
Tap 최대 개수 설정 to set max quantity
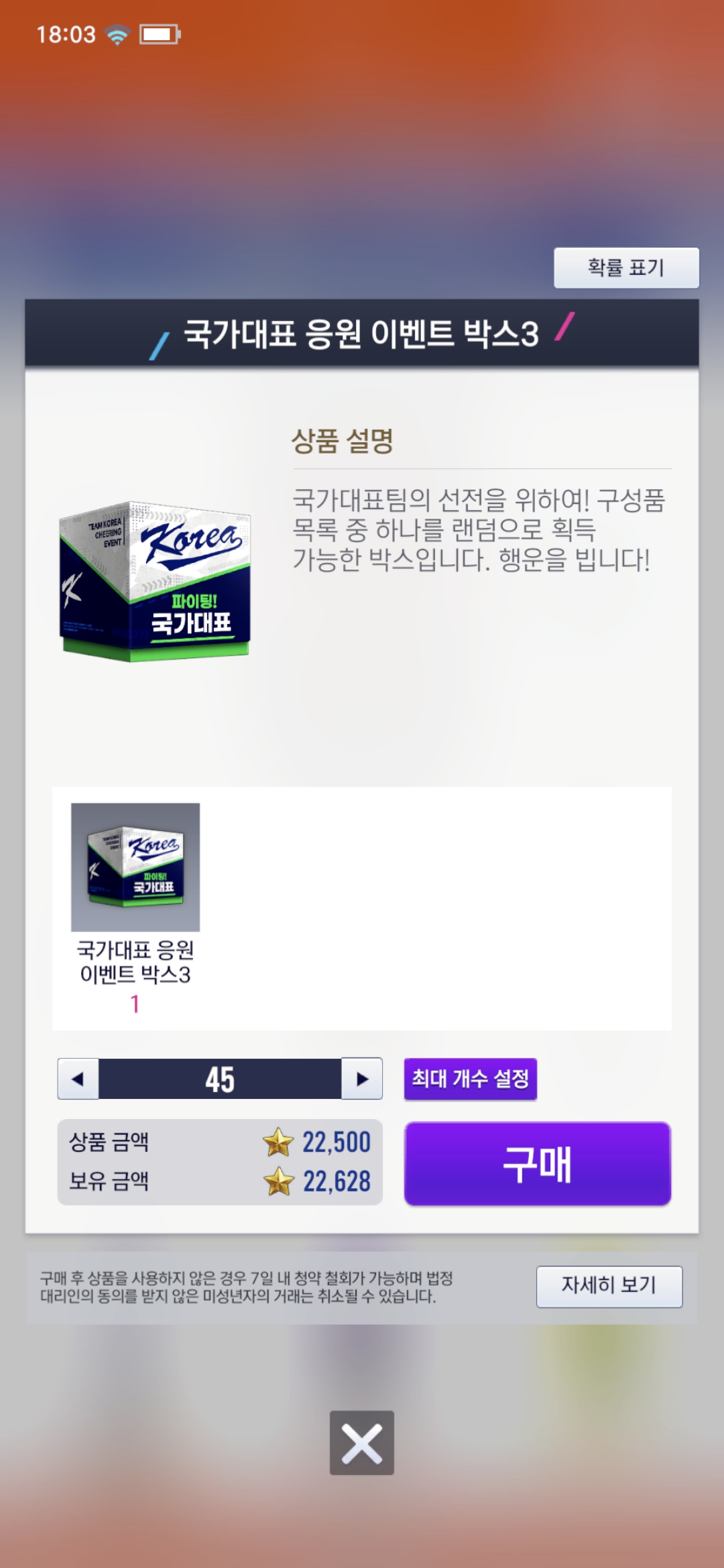coord(470,1079)
